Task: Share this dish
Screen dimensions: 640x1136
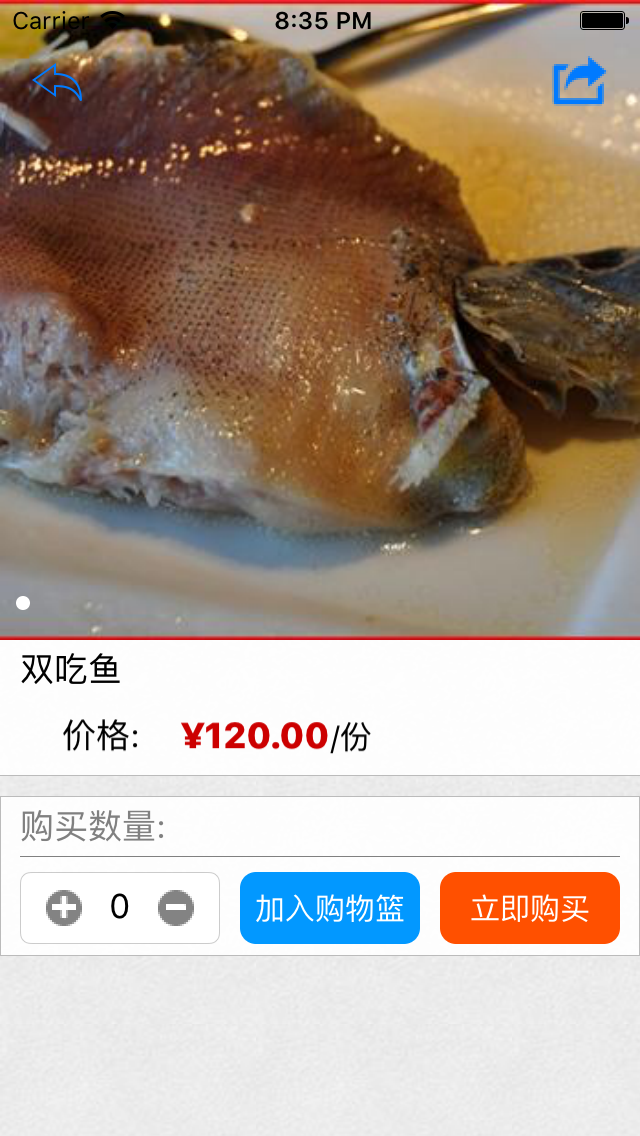Action: pos(580,81)
